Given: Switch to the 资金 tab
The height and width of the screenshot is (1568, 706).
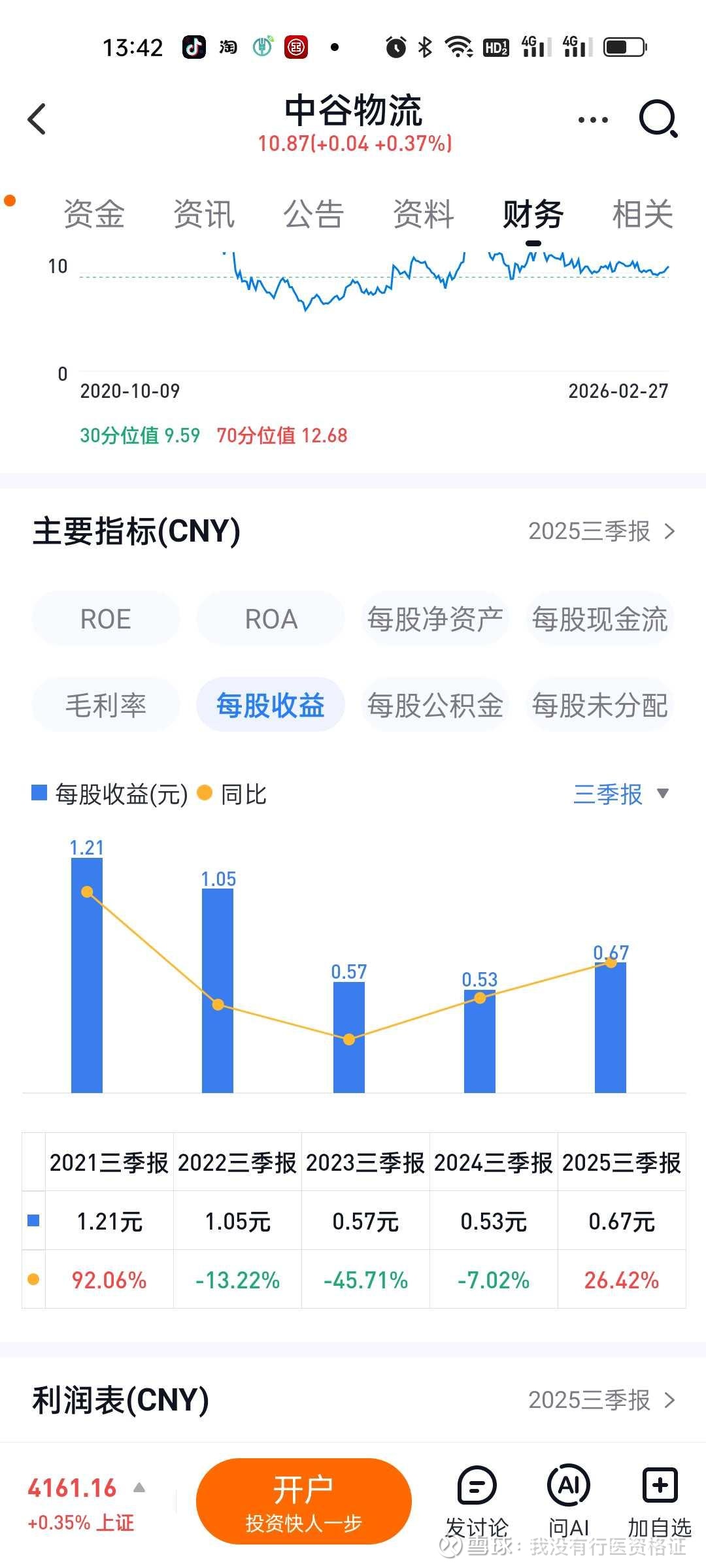Looking at the screenshot, I should point(94,214).
